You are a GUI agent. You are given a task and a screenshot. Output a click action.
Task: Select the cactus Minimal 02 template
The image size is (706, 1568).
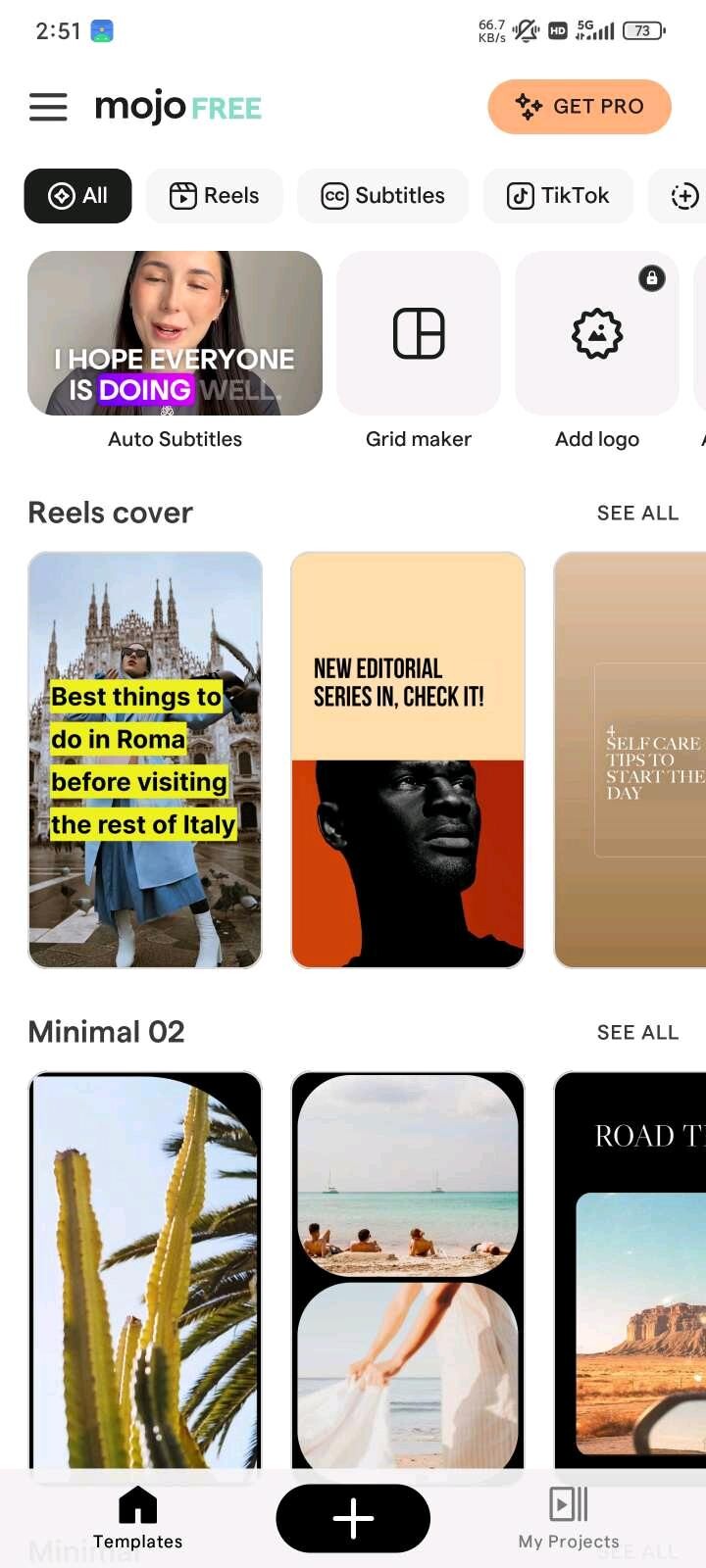pyautogui.click(x=145, y=1269)
